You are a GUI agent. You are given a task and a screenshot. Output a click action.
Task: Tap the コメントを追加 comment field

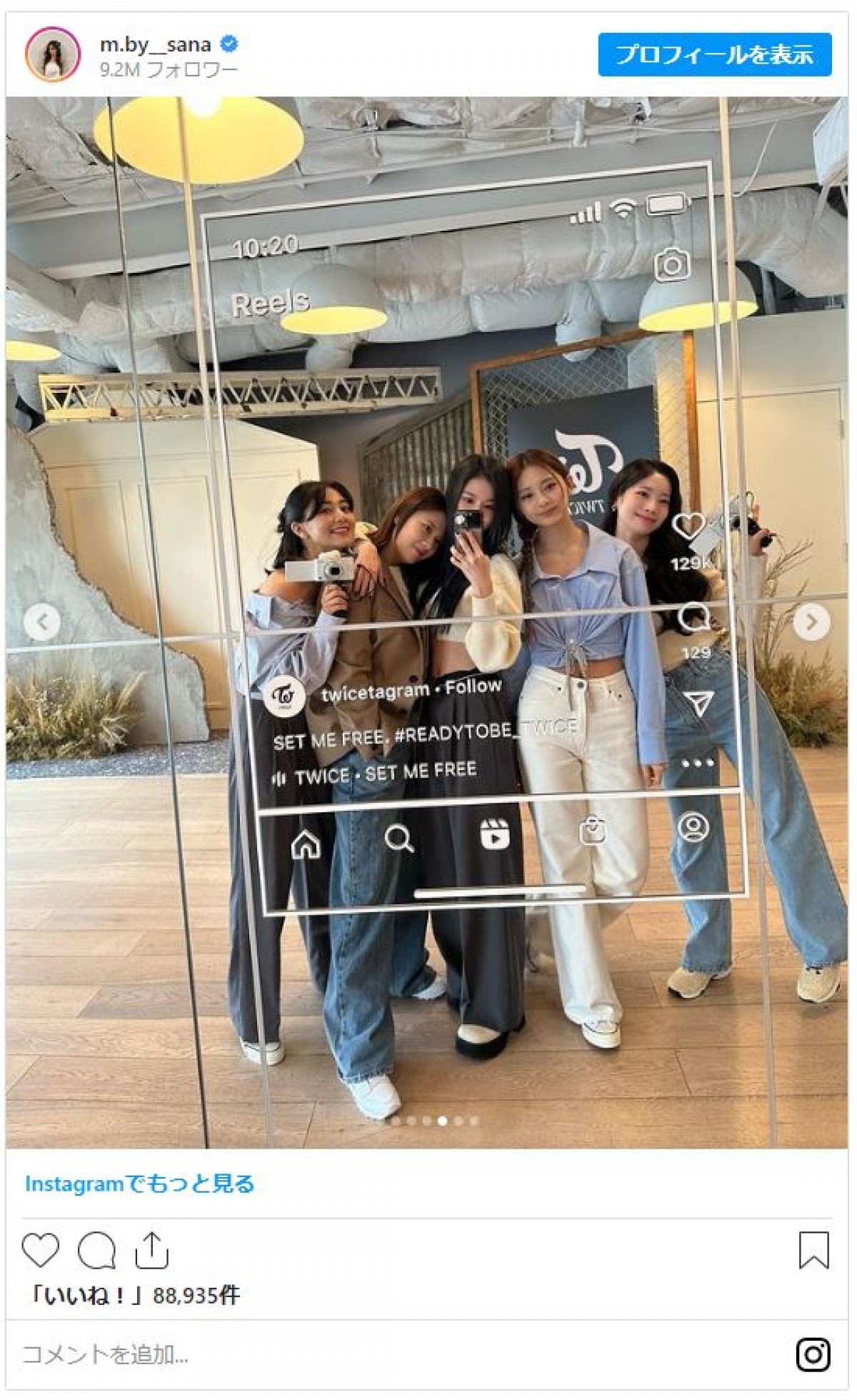point(106,1354)
